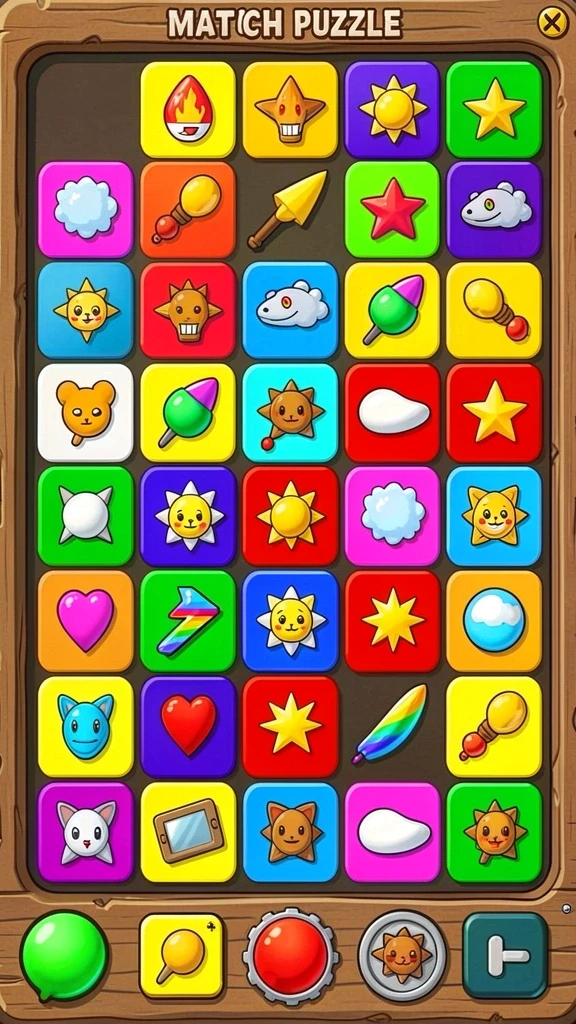The height and width of the screenshot is (1024, 576).
Task: Tap the flaming egg tile
Action: click(x=188, y=110)
